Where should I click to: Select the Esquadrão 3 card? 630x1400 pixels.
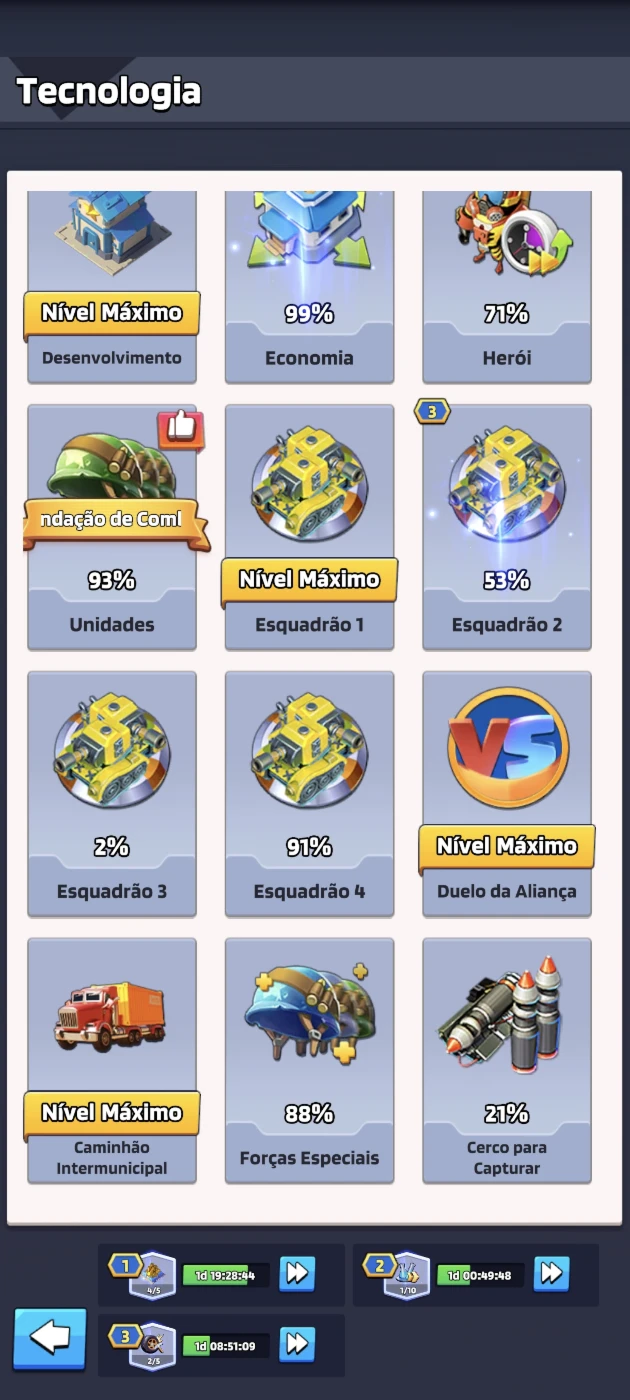(112, 794)
